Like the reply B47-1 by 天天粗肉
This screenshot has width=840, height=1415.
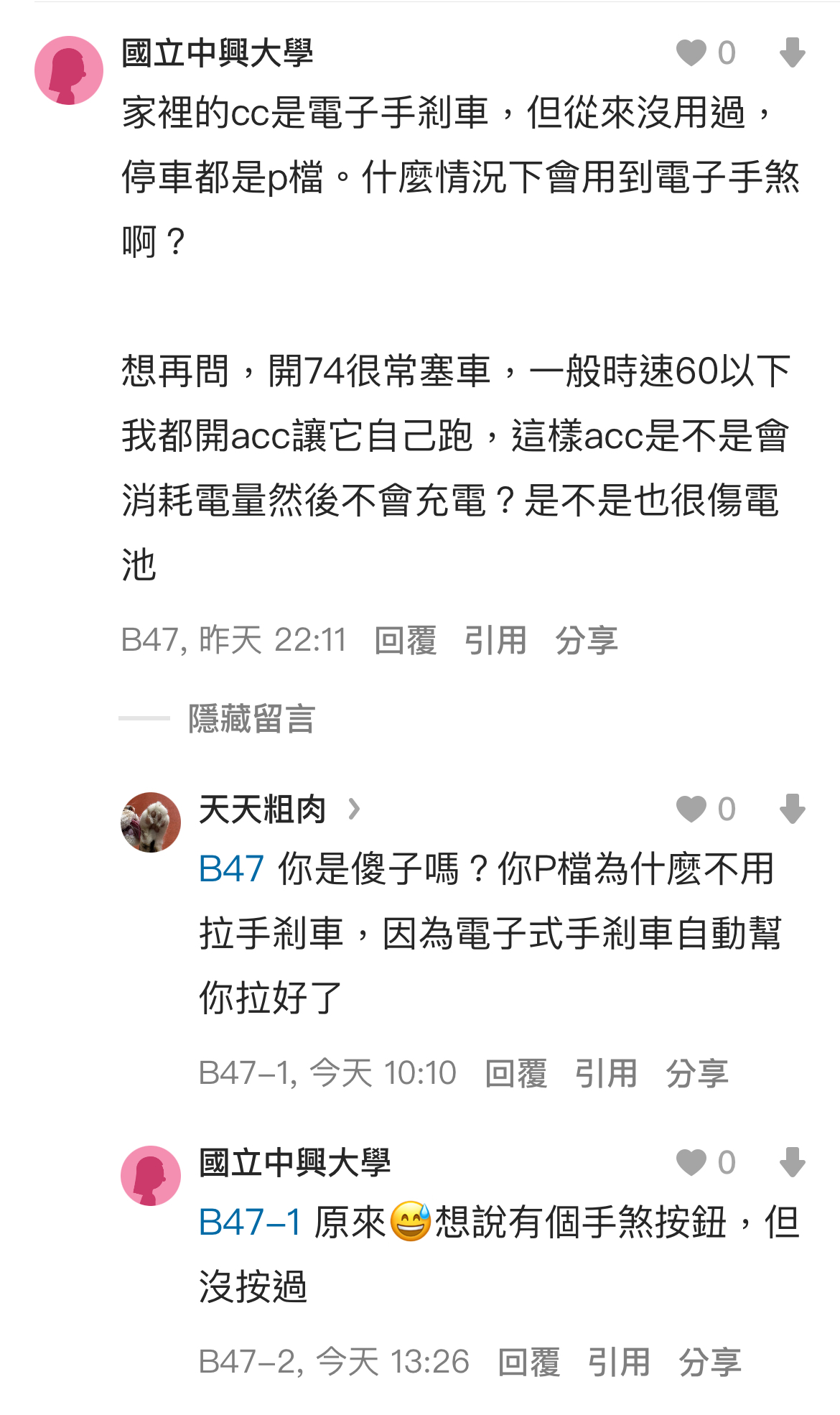click(x=691, y=809)
